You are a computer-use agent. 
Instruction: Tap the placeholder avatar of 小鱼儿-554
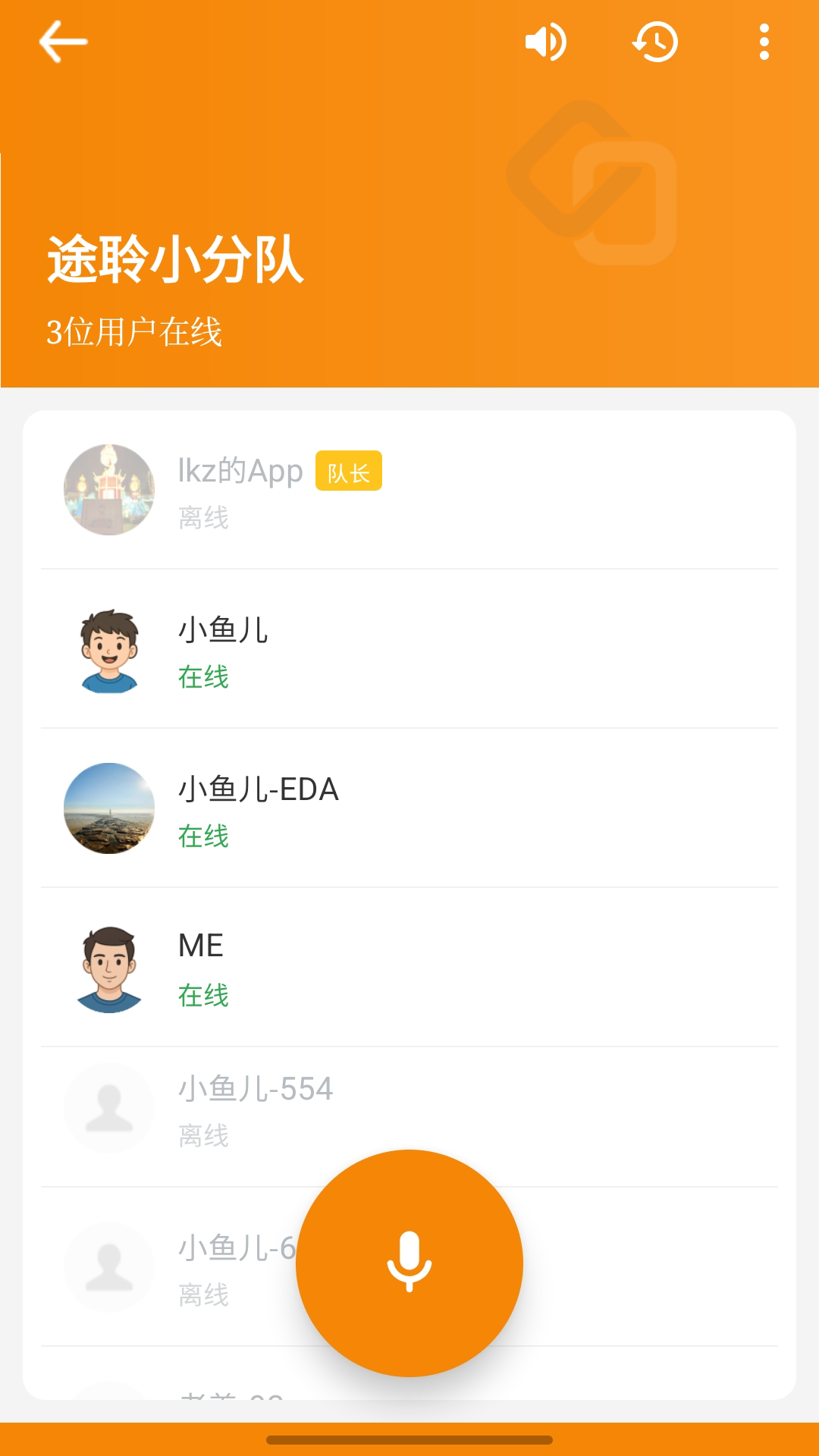(108, 1107)
